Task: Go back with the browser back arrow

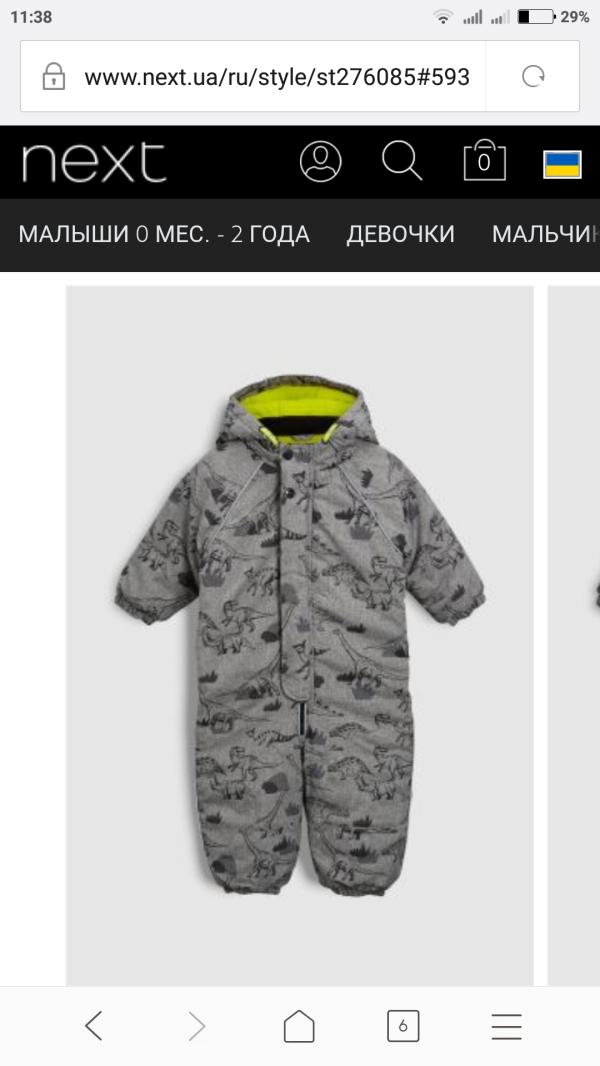Action: pos(94,1026)
